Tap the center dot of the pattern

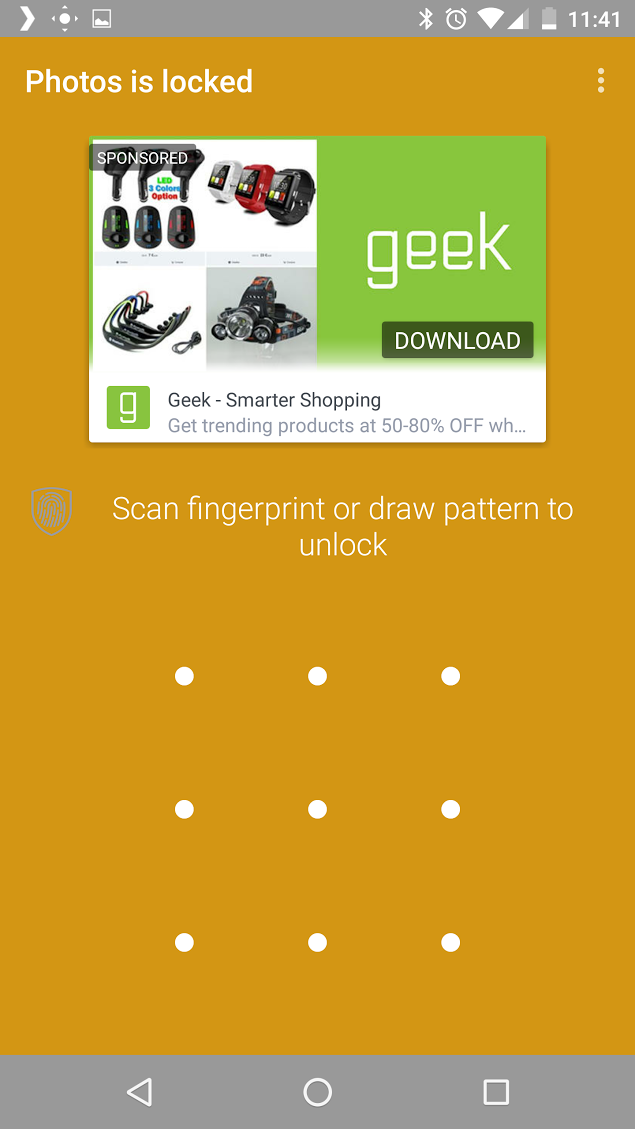tap(317, 809)
